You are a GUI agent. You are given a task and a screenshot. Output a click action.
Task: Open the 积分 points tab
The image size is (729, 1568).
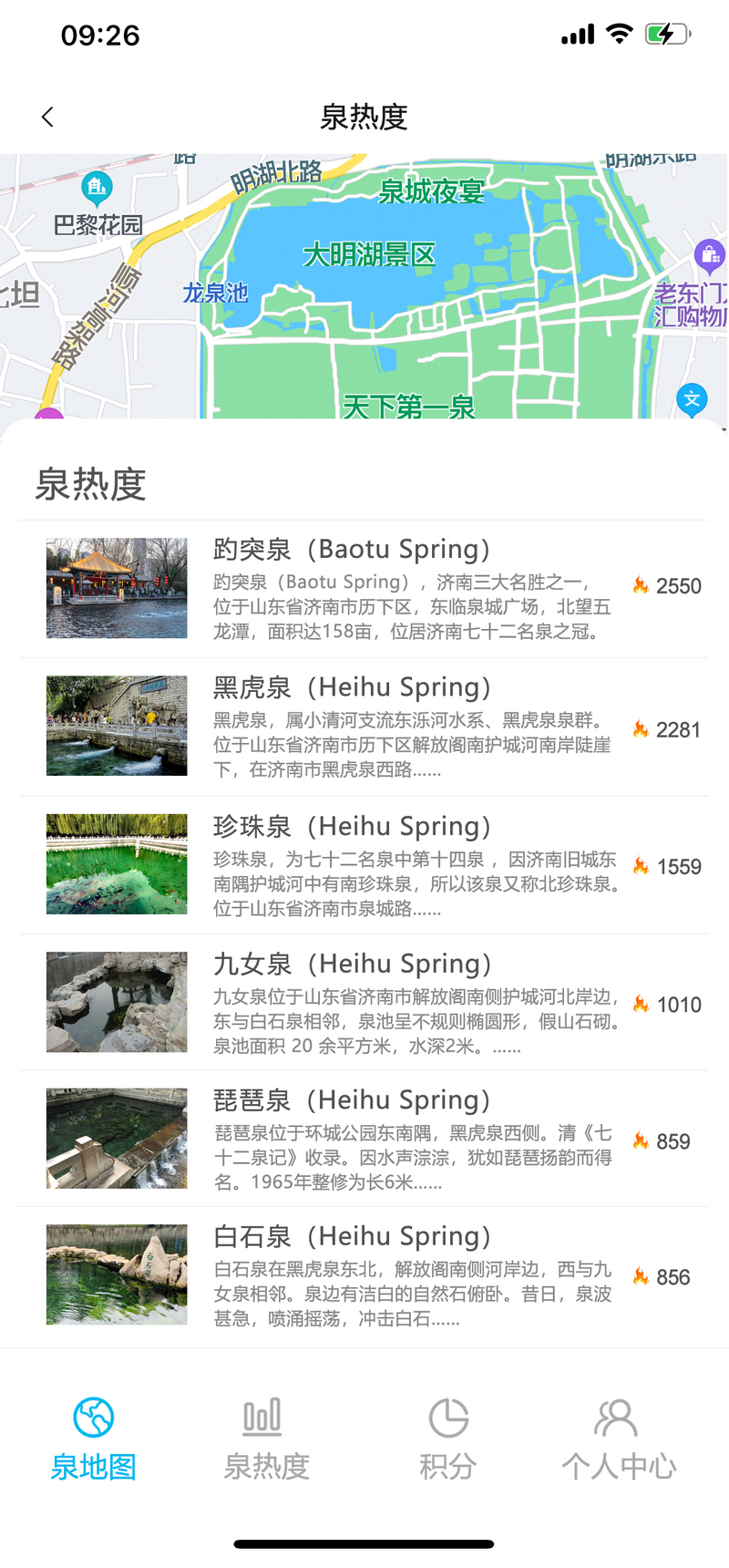click(447, 1439)
